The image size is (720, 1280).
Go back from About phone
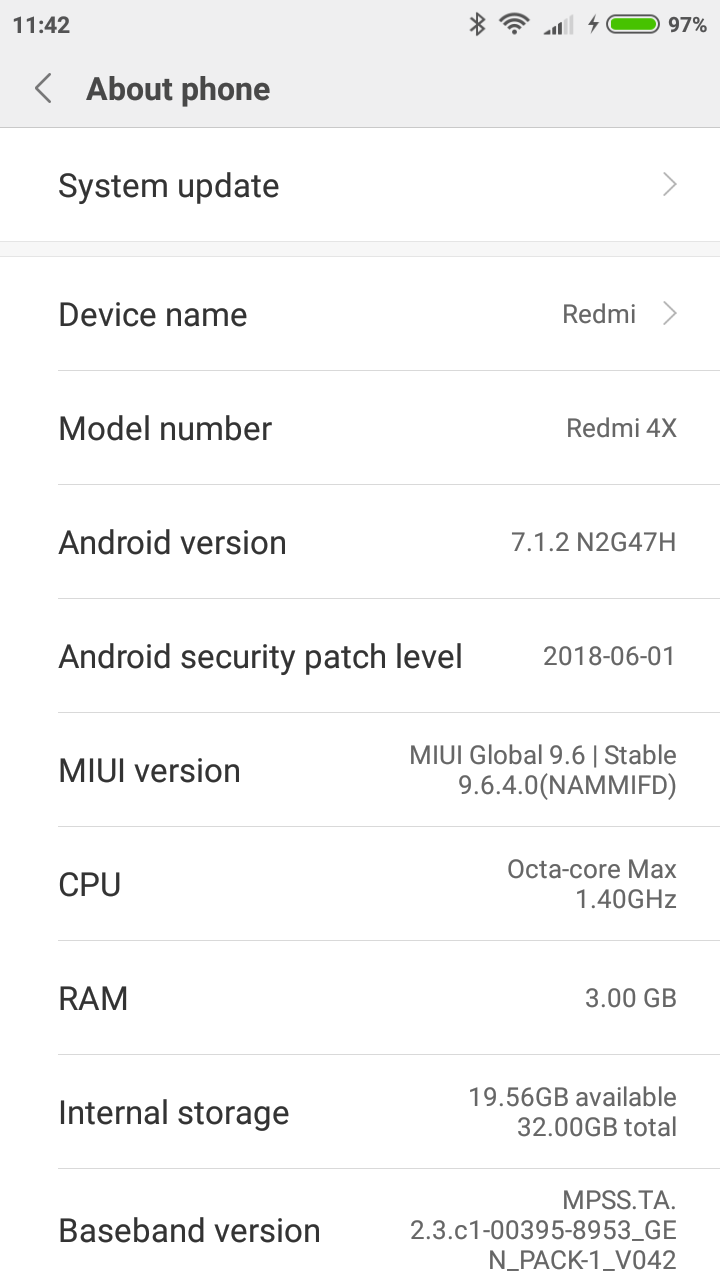(x=43, y=89)
